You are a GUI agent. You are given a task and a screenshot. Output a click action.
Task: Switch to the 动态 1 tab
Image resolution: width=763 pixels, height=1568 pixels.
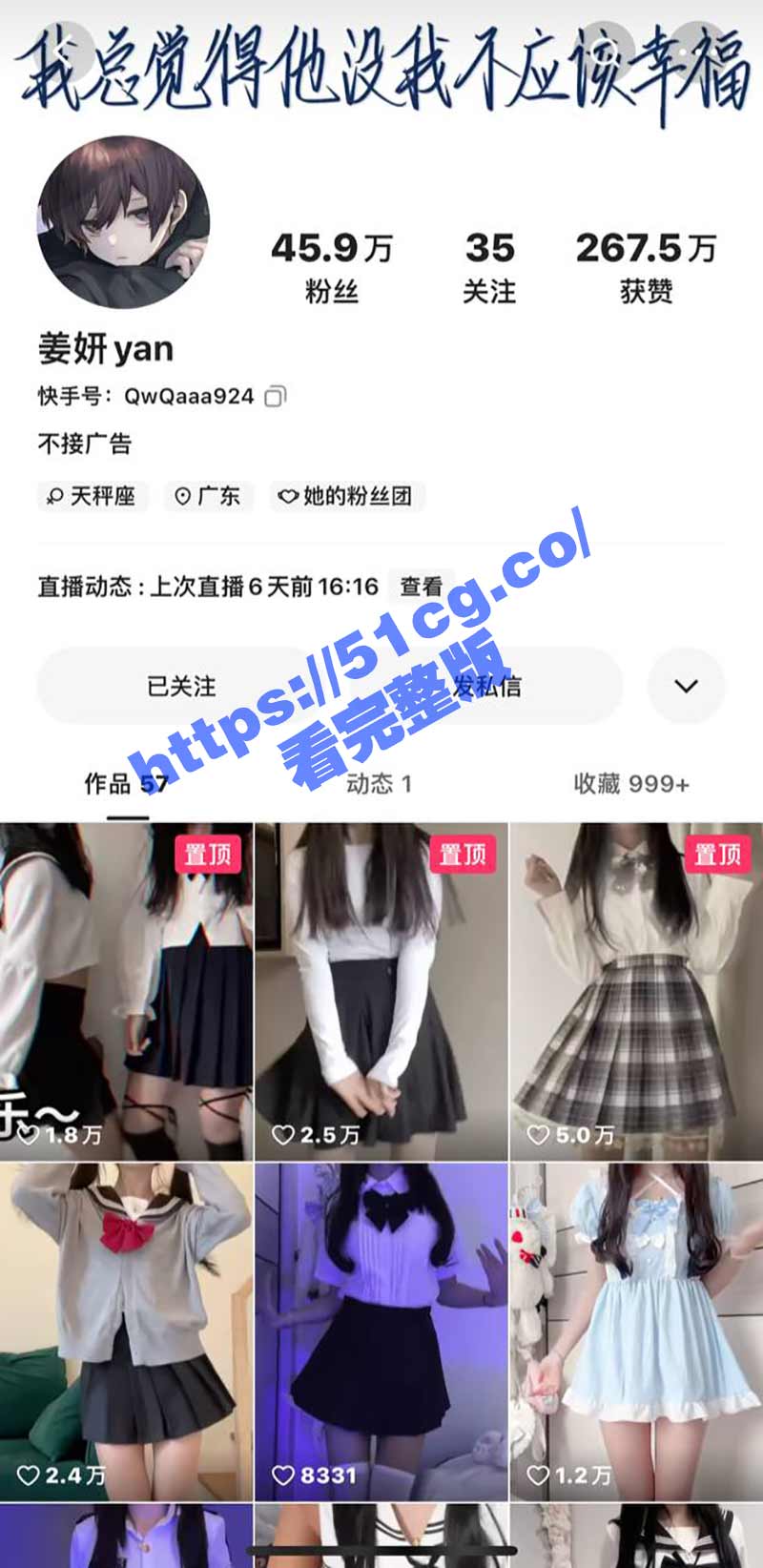(379, 784)
